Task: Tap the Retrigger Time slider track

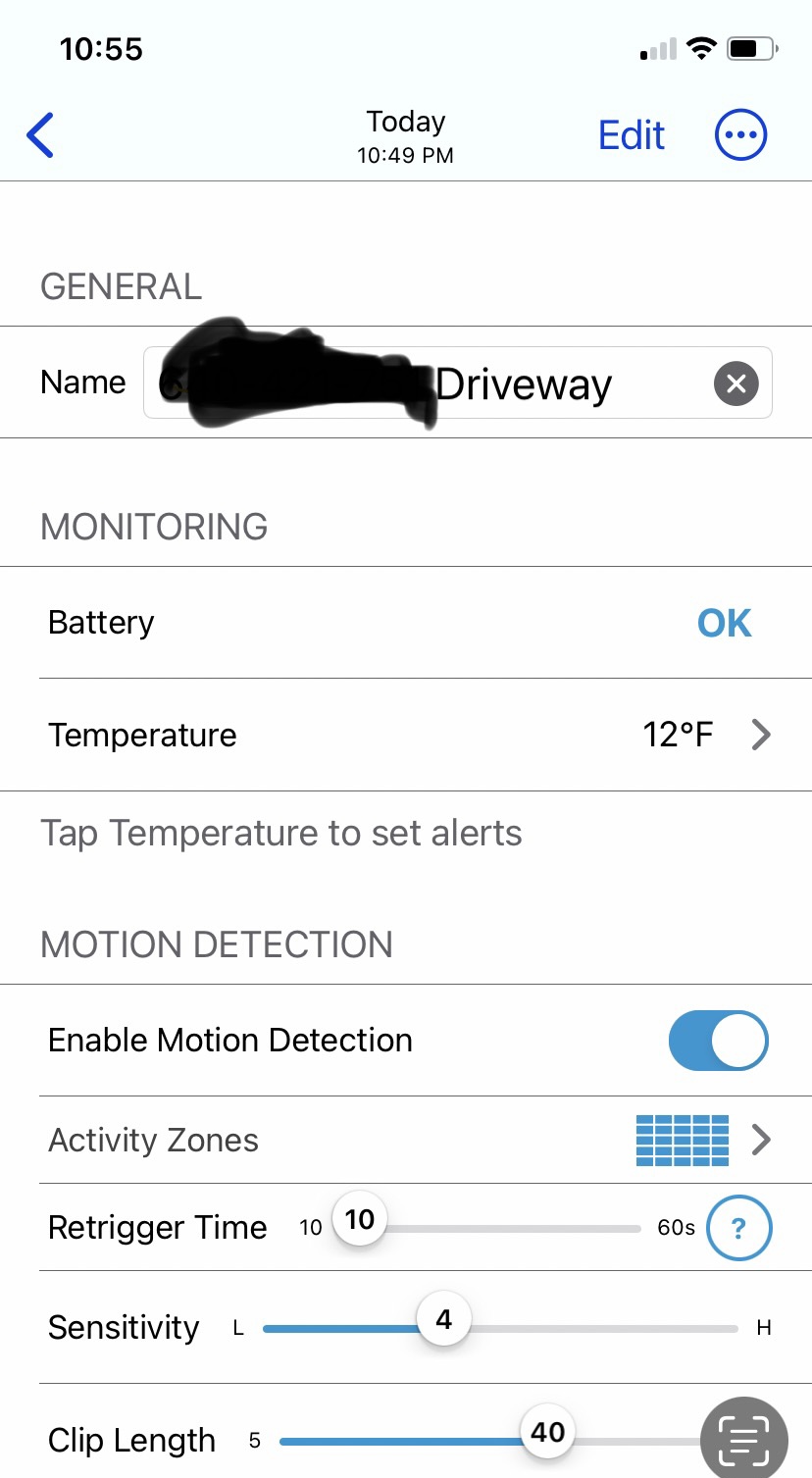Action: coord(510,1228)
